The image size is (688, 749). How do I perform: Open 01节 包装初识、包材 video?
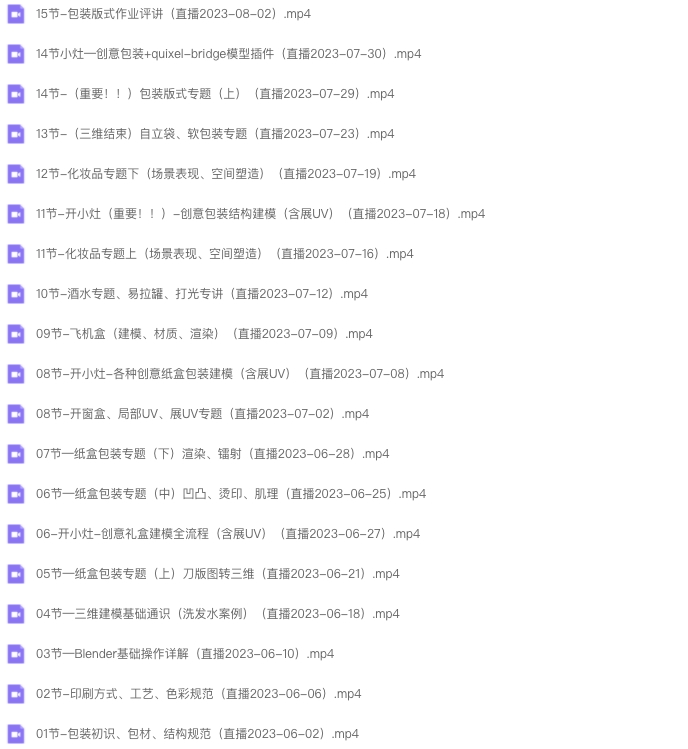click(x=196, y=734)
